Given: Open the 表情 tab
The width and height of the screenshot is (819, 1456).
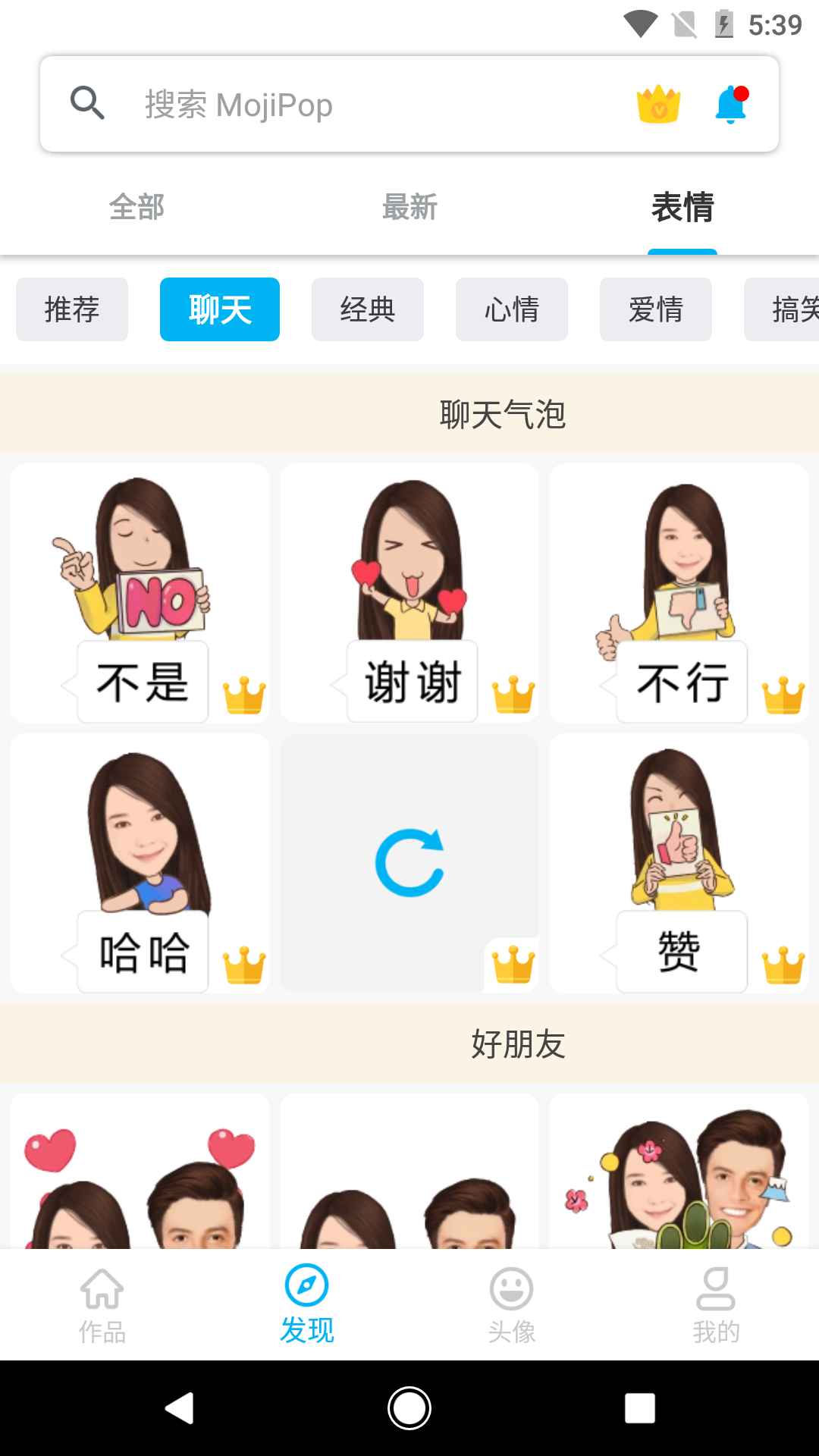Looking at the screenshot, I should coord(682,206).
